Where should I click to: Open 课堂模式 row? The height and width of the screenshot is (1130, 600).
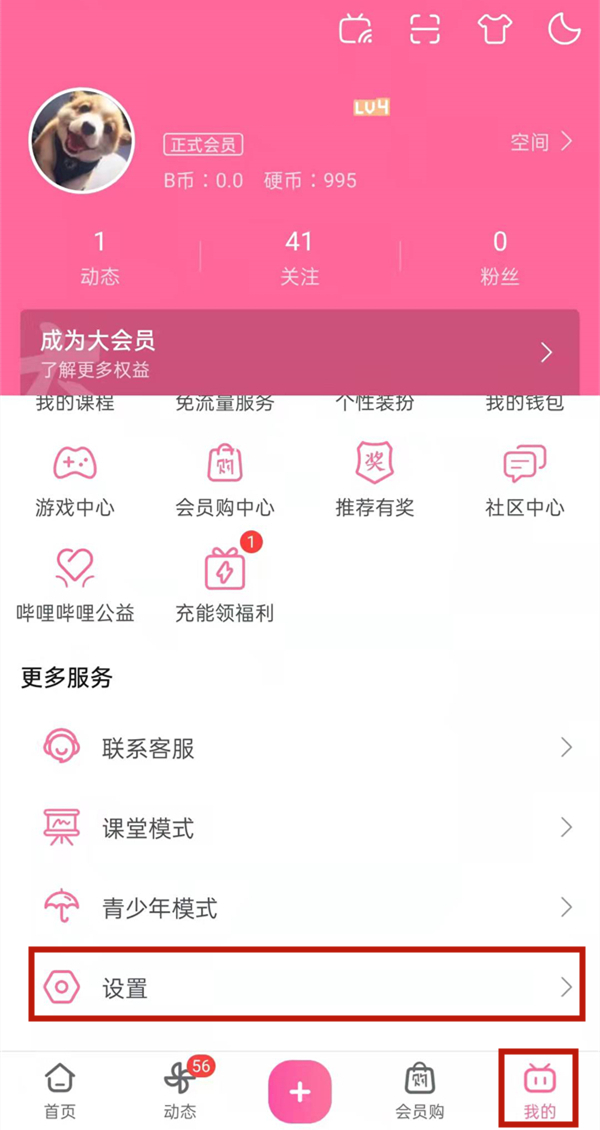[300, 827]
